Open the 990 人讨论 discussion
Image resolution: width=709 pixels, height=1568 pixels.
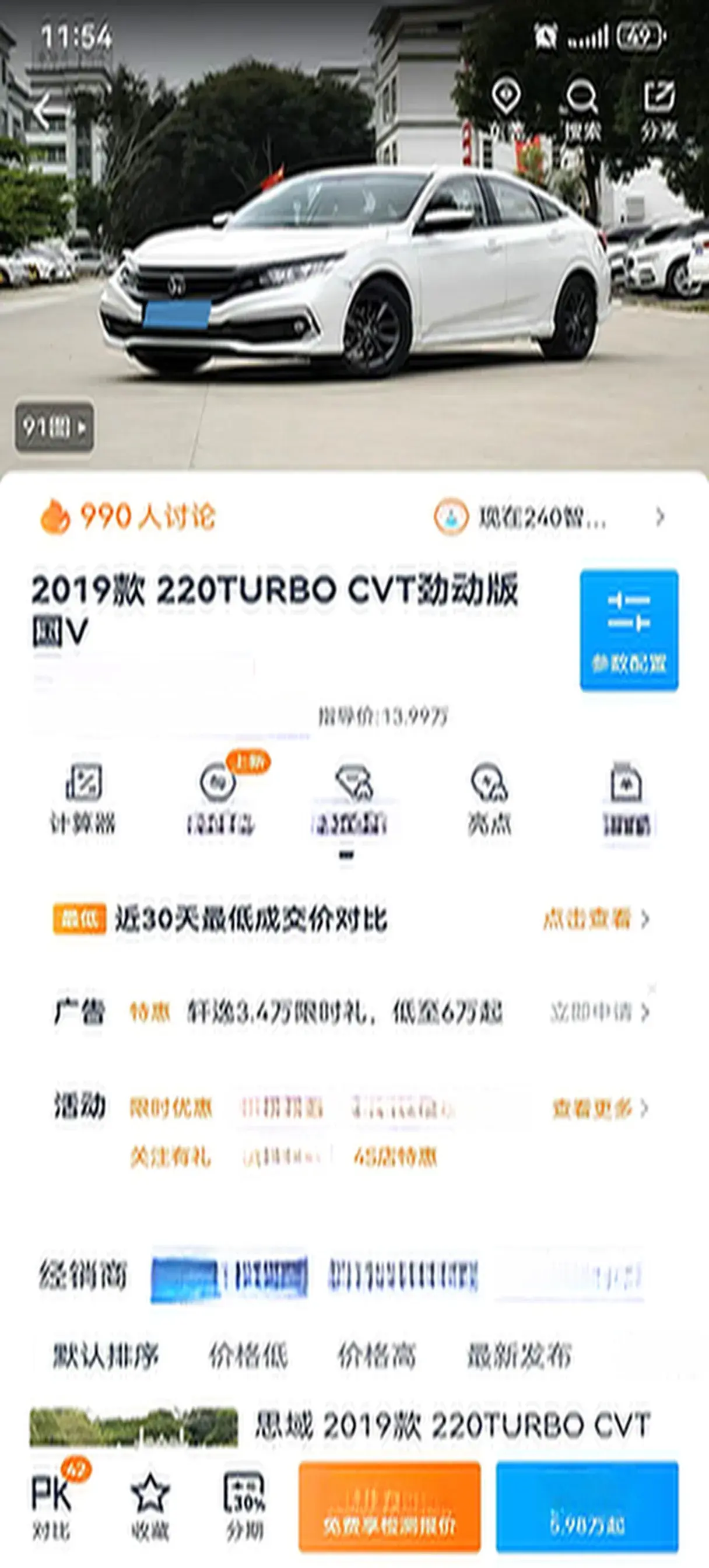(x=128, y=516)
